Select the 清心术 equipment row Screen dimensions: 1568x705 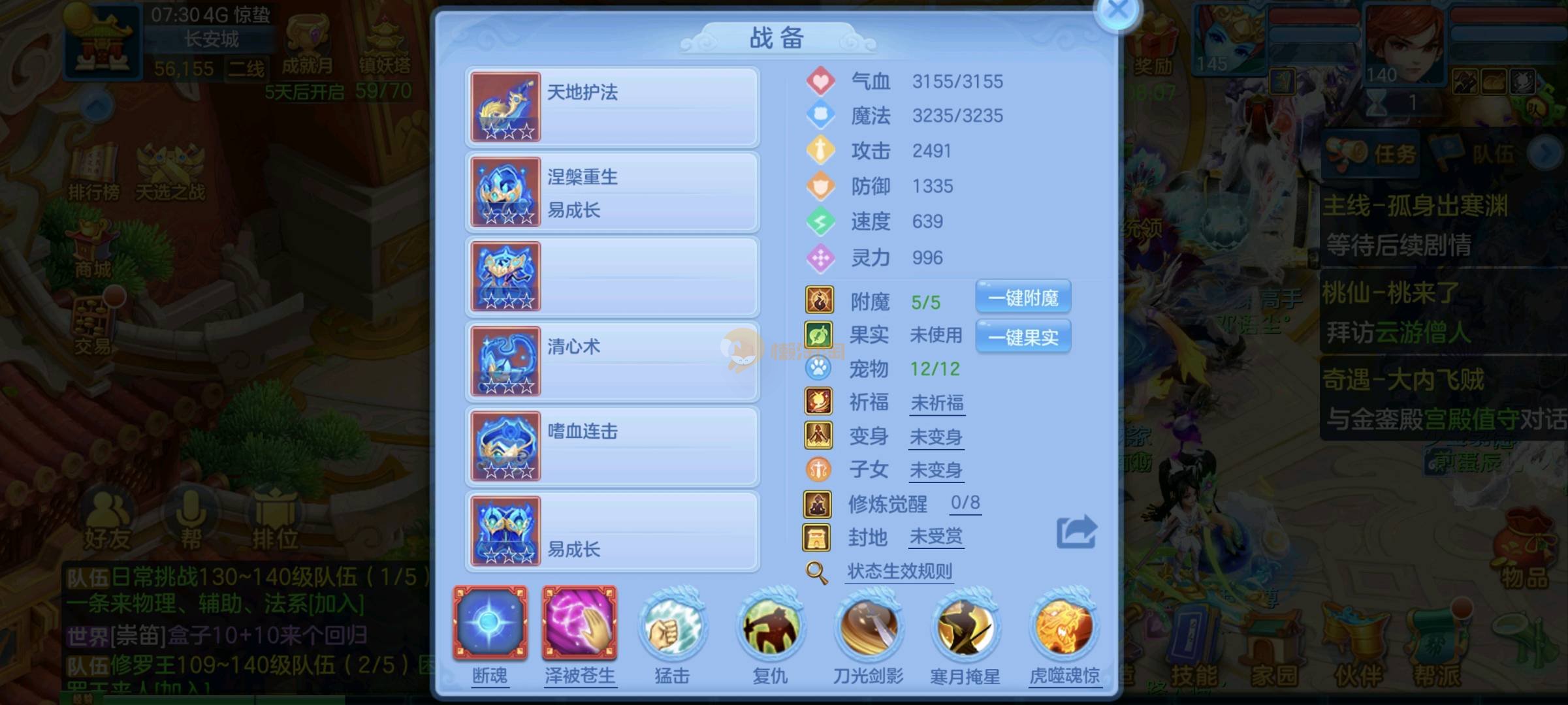[x=612, y=361]
